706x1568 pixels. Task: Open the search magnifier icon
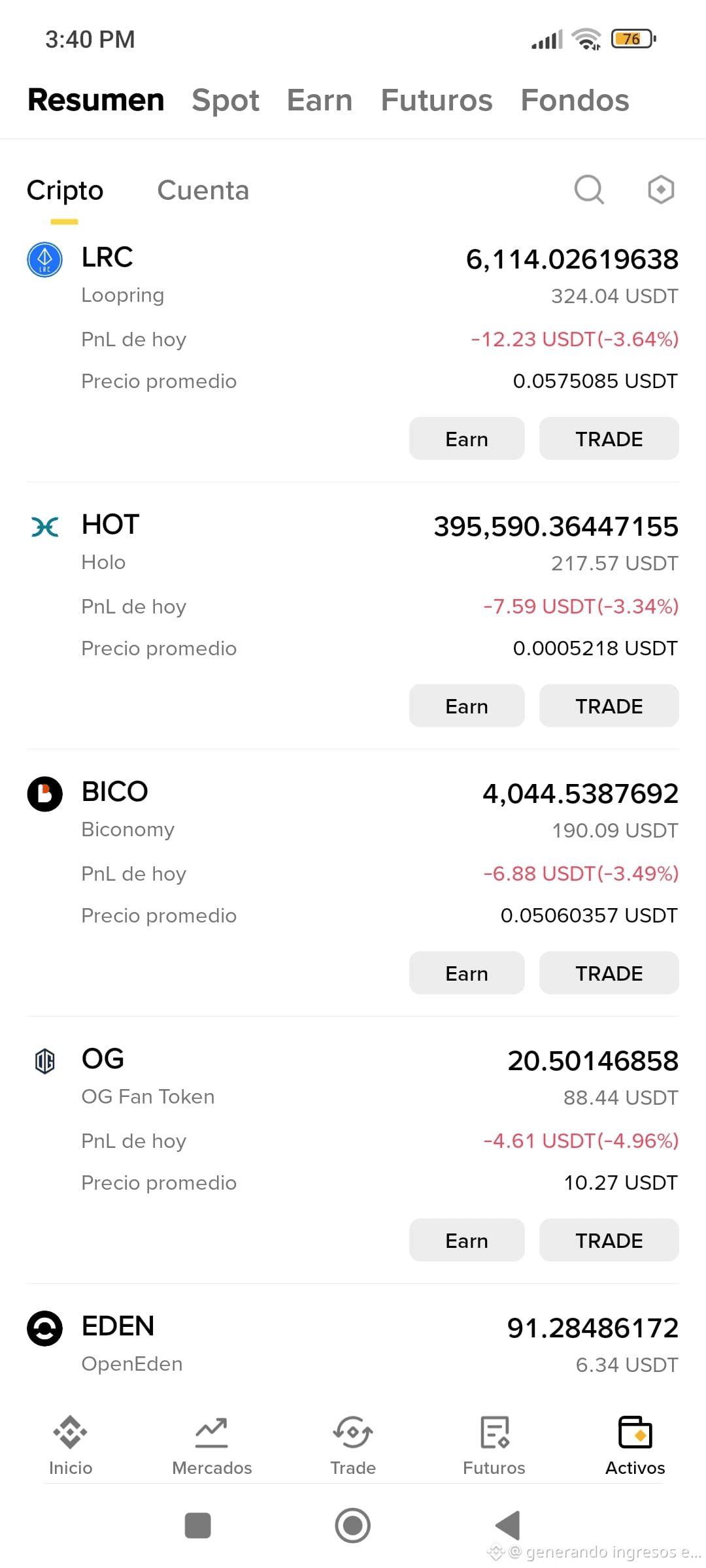[x=589, y=190]
